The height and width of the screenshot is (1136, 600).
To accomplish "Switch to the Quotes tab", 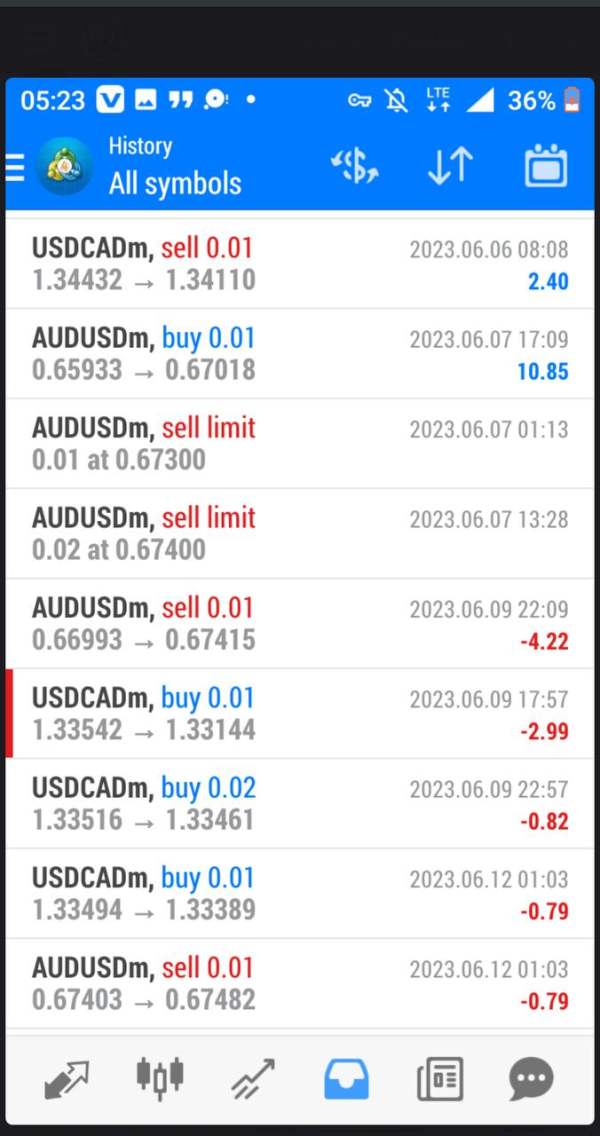I will [67, 1079].
